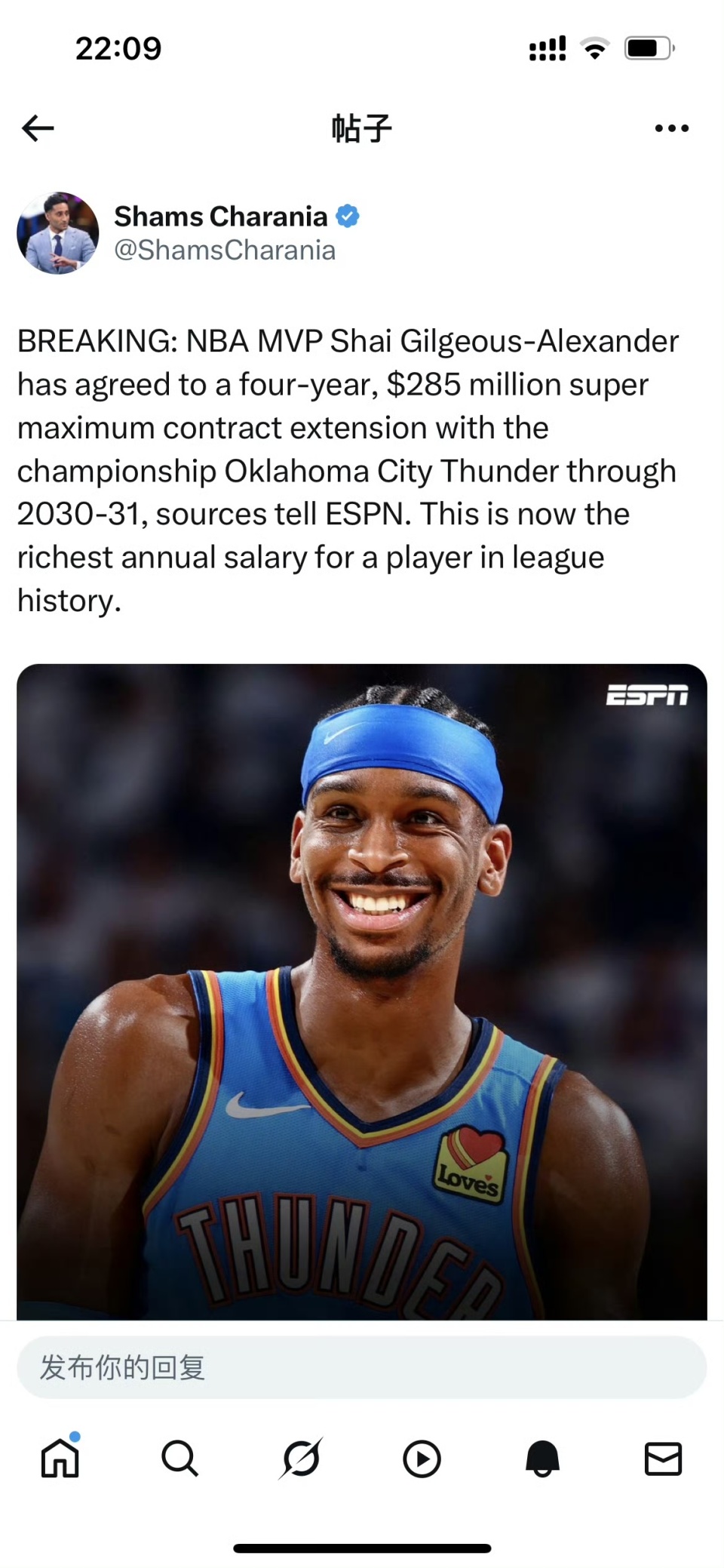Switch to the Search tab
The height and width of the screenshot is (1568, 724).
tap(180, 1458)
